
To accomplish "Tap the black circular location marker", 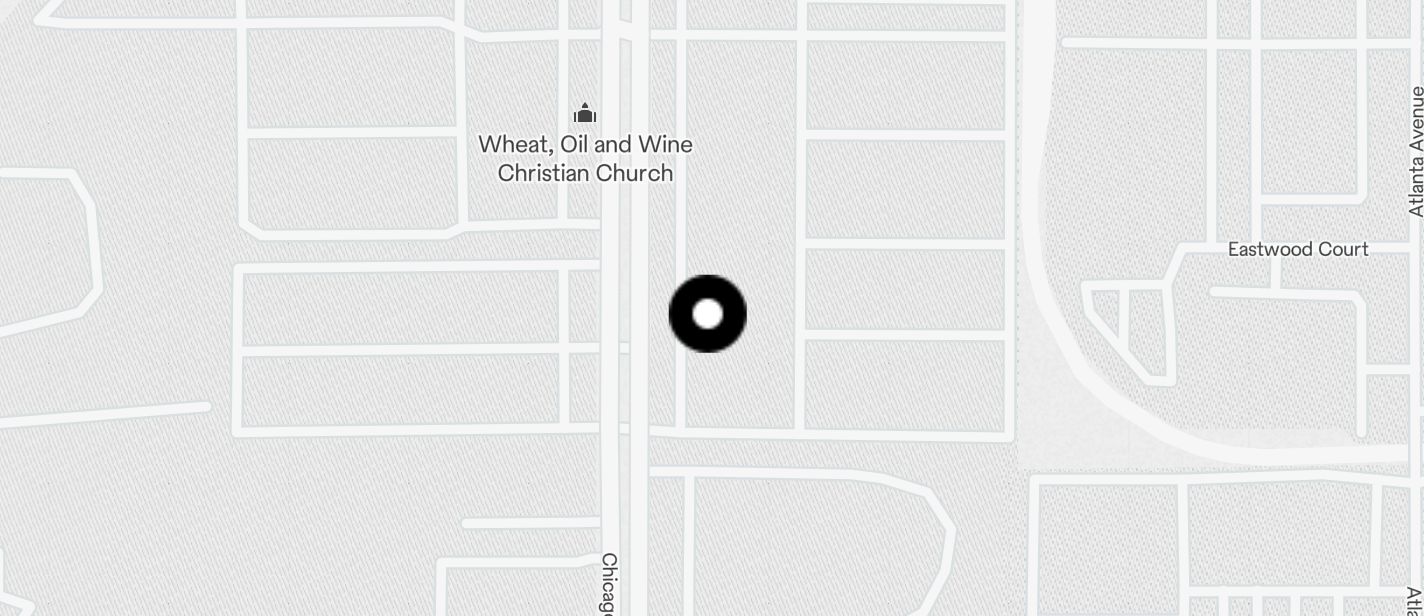I will [707, 314].
